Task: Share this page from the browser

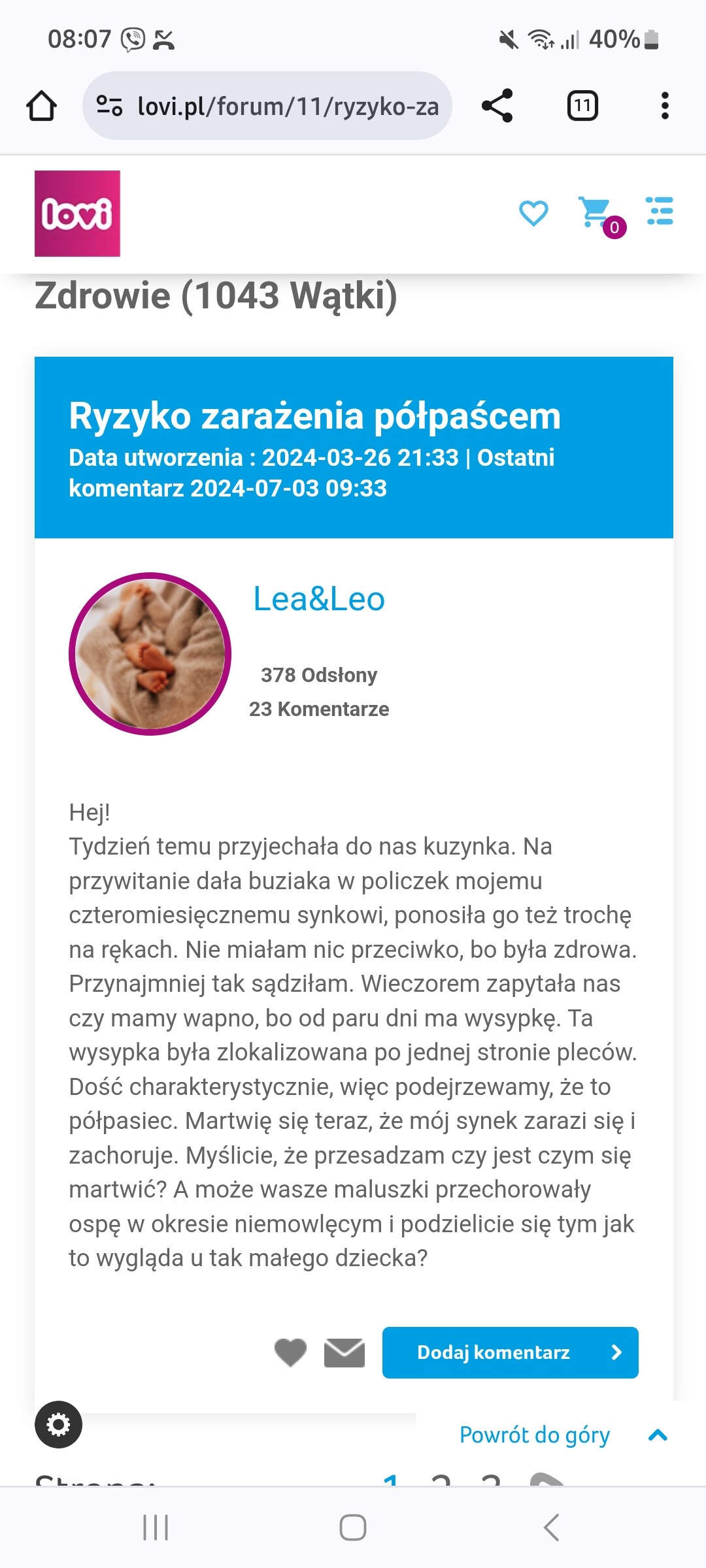Action: click(x=497, y=106)
